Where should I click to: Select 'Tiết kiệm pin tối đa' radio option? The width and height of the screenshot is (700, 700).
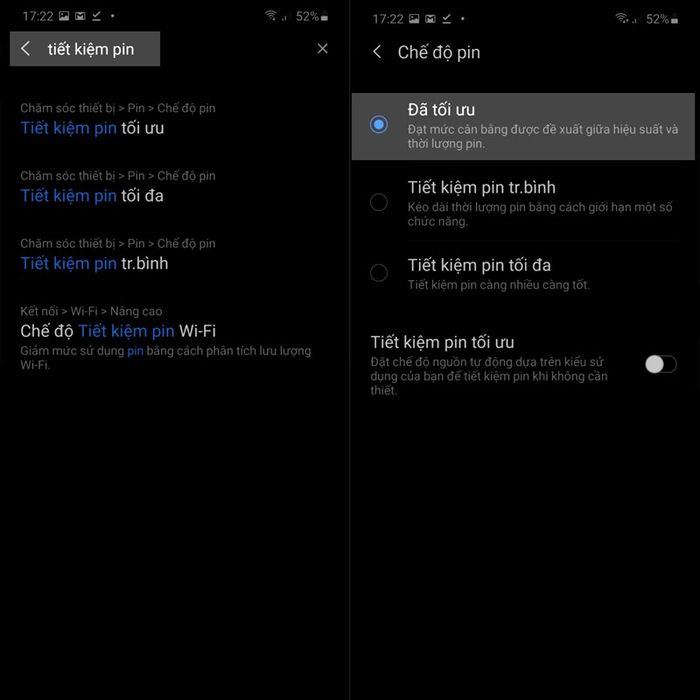click(x=379, y=272)
